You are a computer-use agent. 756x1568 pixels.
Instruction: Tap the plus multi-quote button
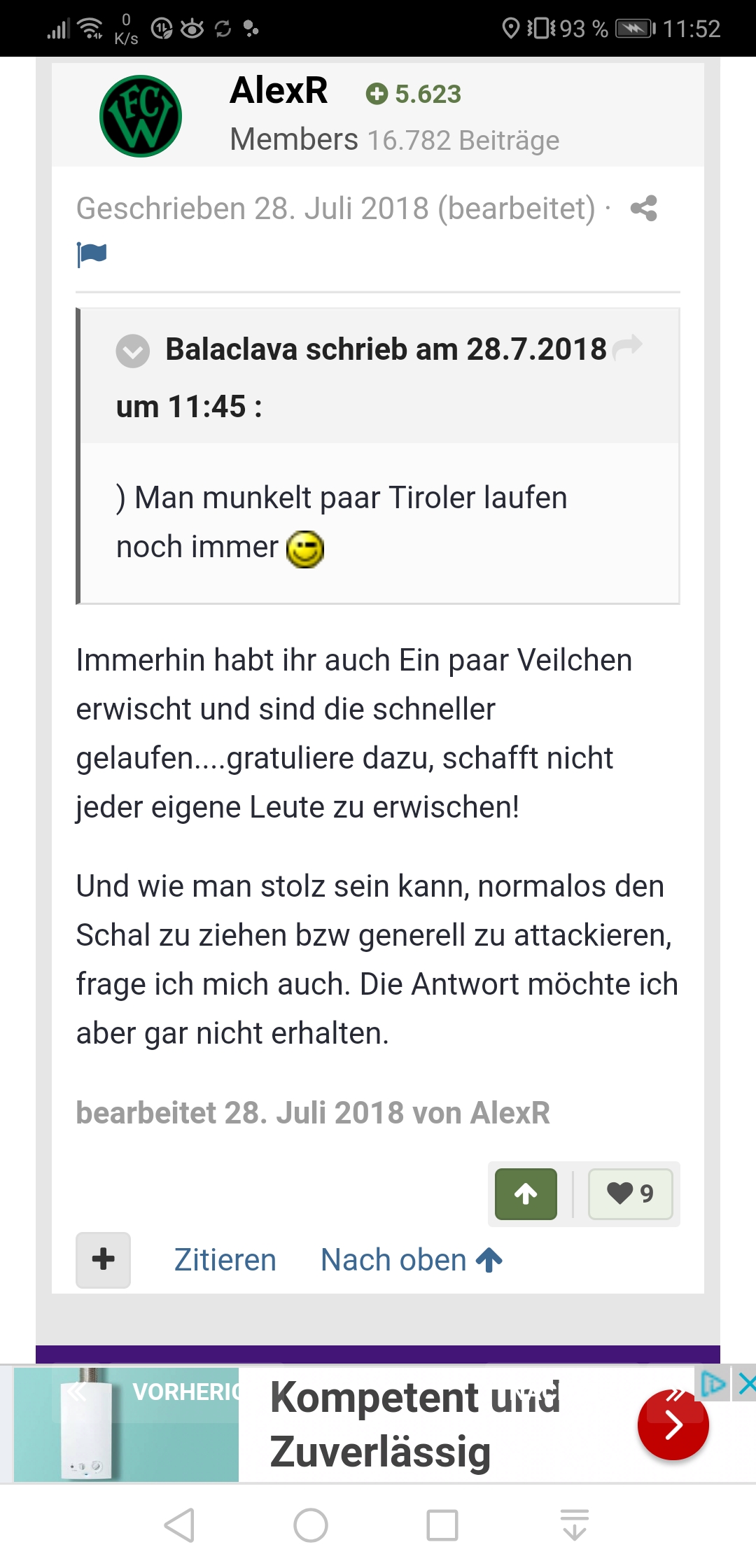click(103, 1259)
